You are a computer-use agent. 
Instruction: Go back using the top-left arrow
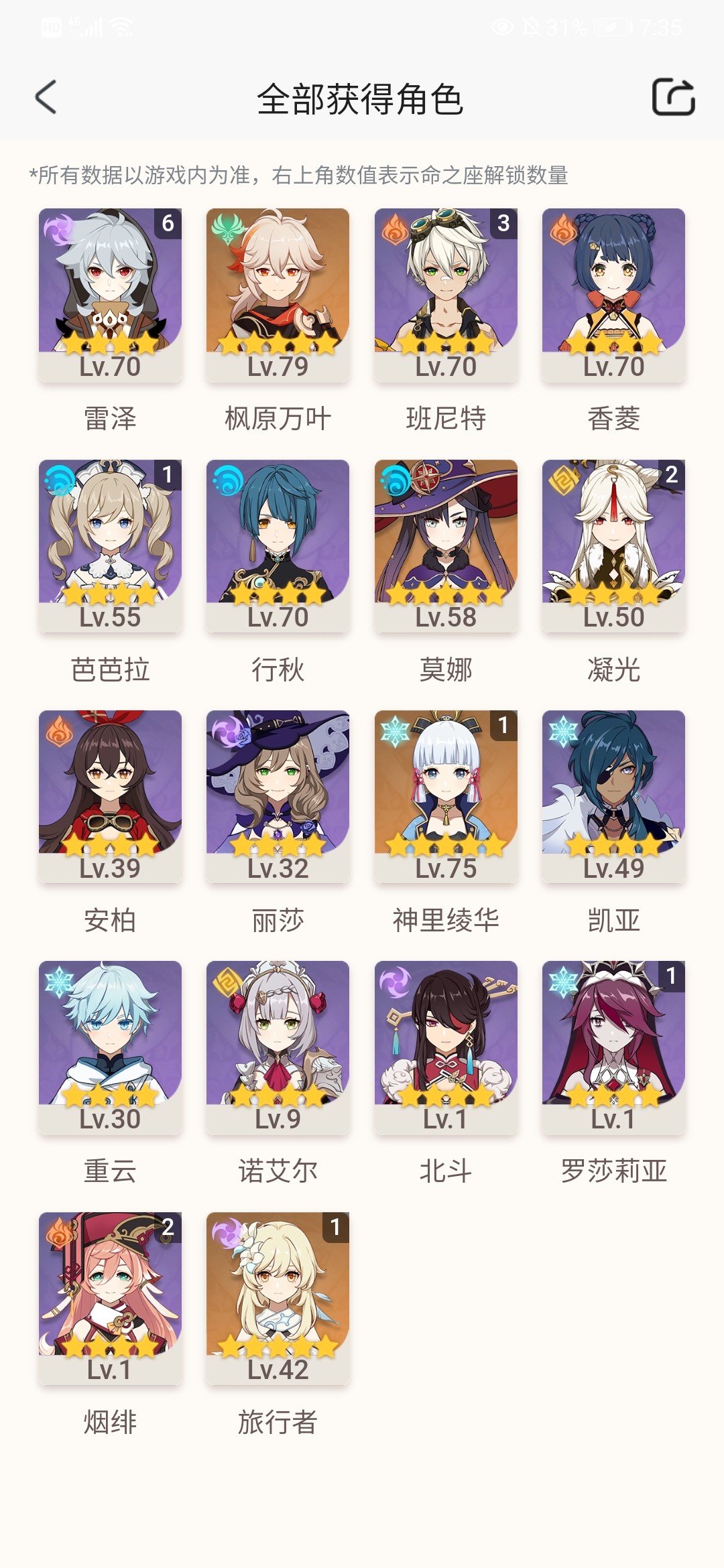click(x=46, y=98)
